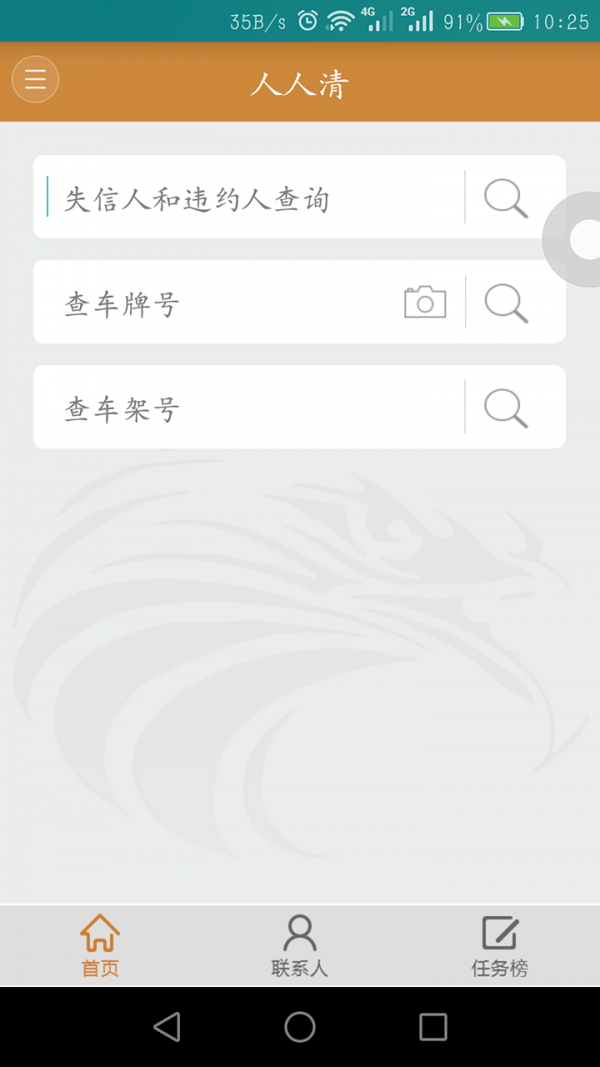Search by 车牌号 with magnifier icon

[506, 303]
